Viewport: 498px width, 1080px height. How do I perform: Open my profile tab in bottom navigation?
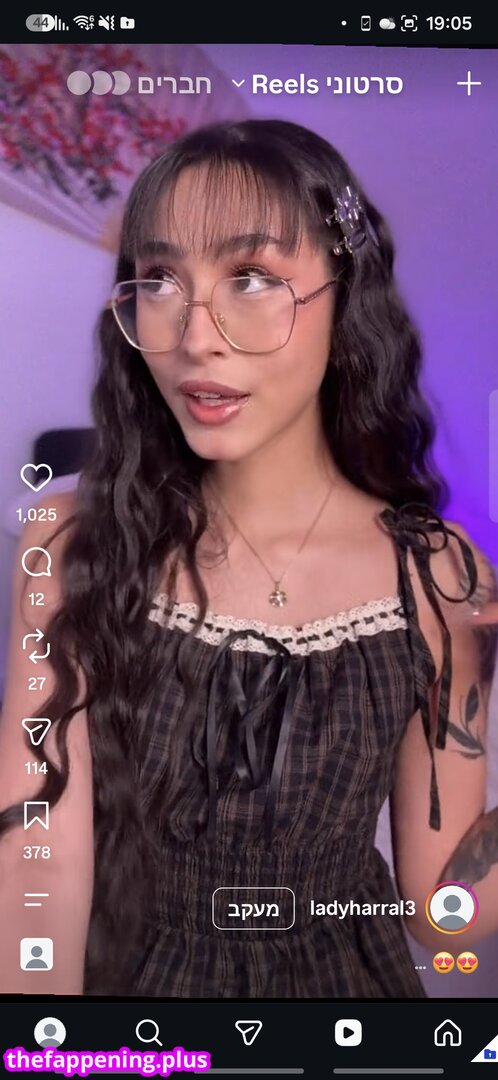50,1032
